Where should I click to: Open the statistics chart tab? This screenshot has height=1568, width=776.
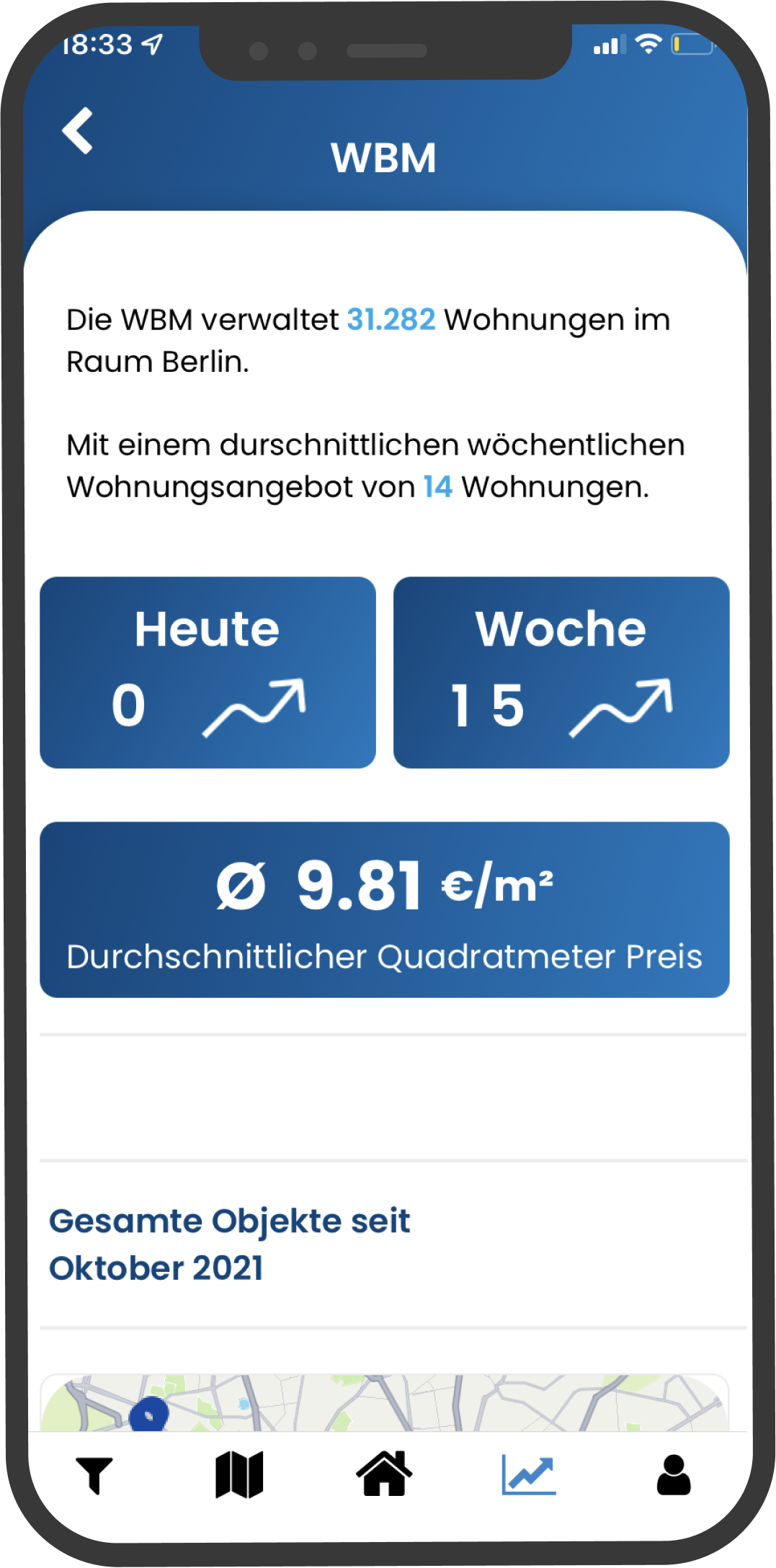click(x=529, y=1475)
